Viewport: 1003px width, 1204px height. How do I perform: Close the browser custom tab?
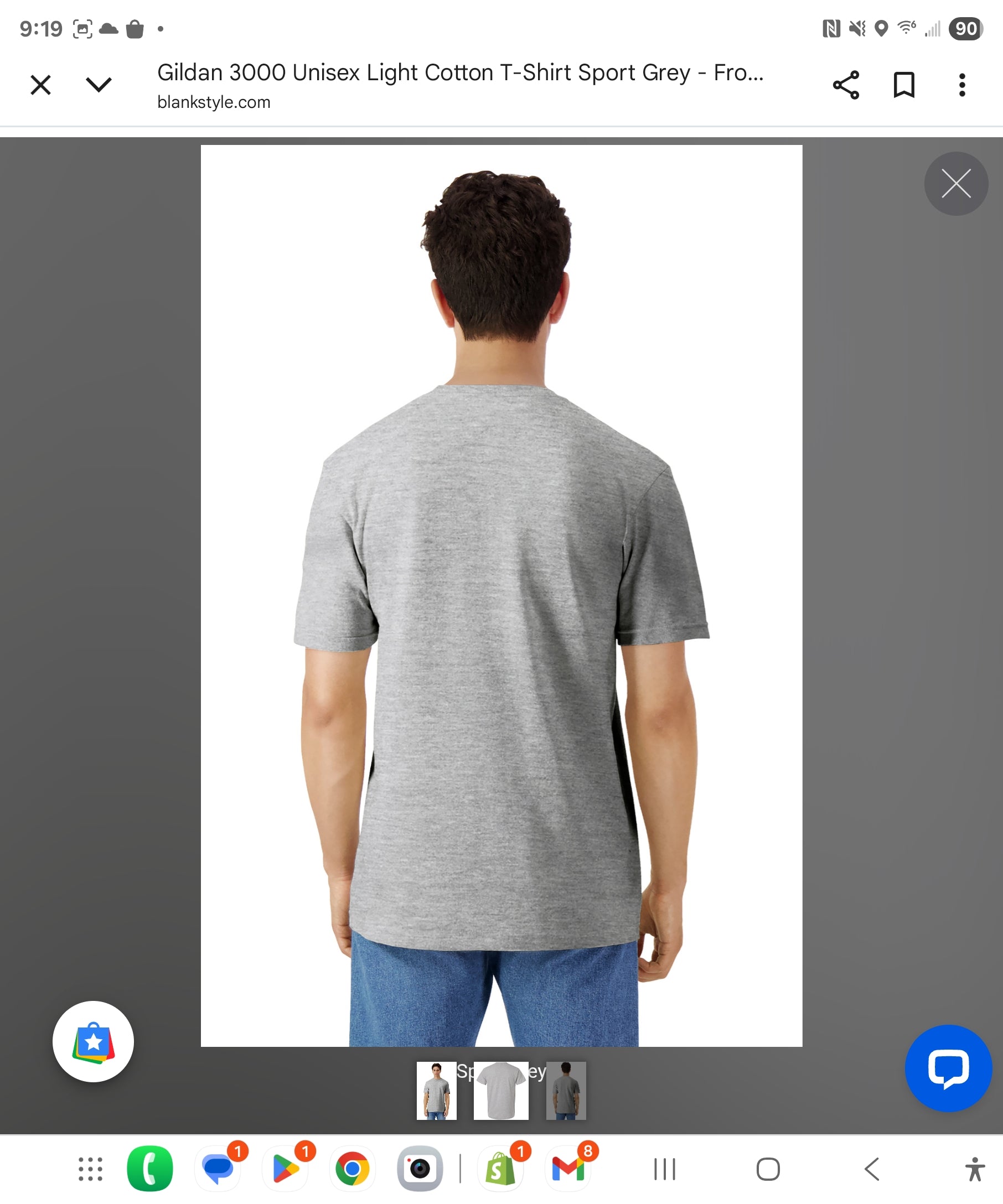(x=40, y=85)
